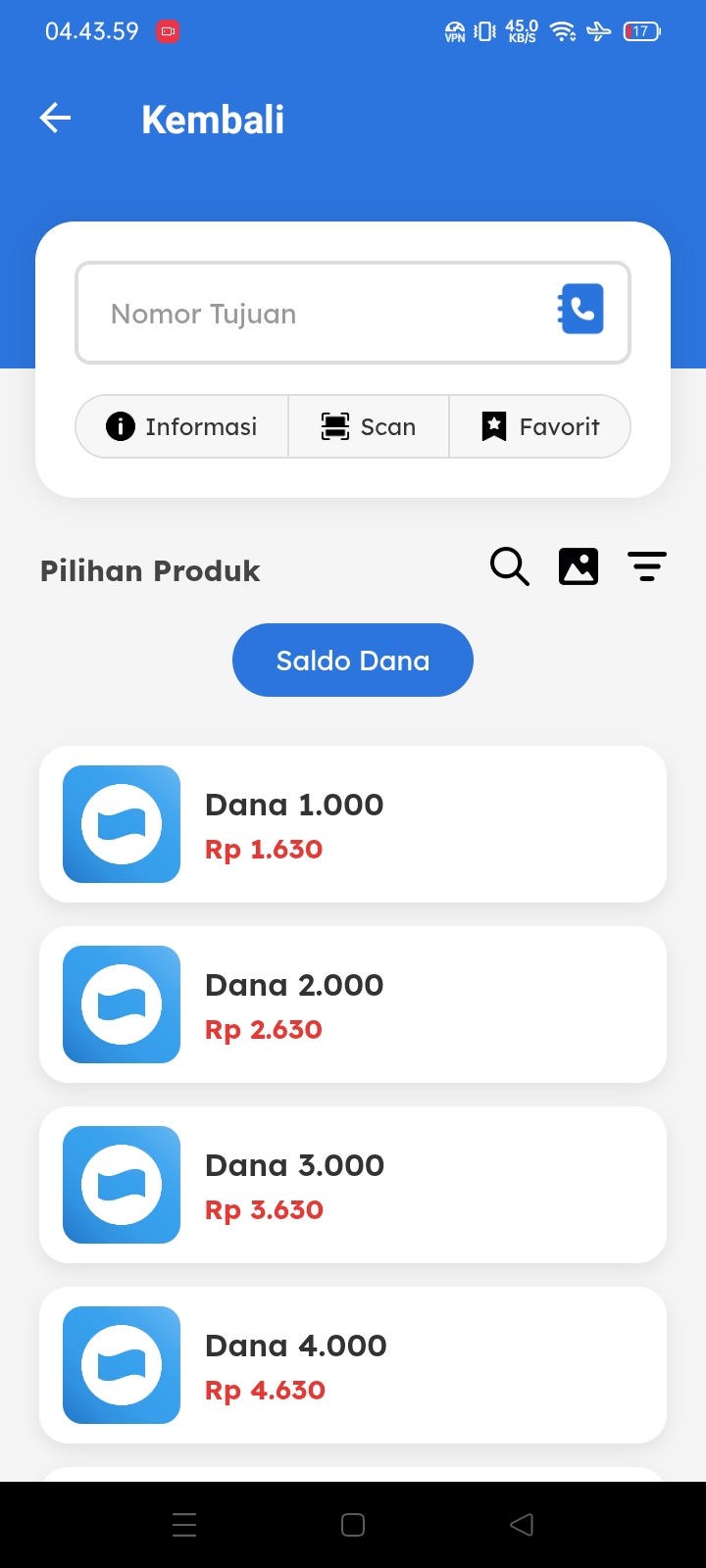Open the filter sort icon

[x=647, y=567]
